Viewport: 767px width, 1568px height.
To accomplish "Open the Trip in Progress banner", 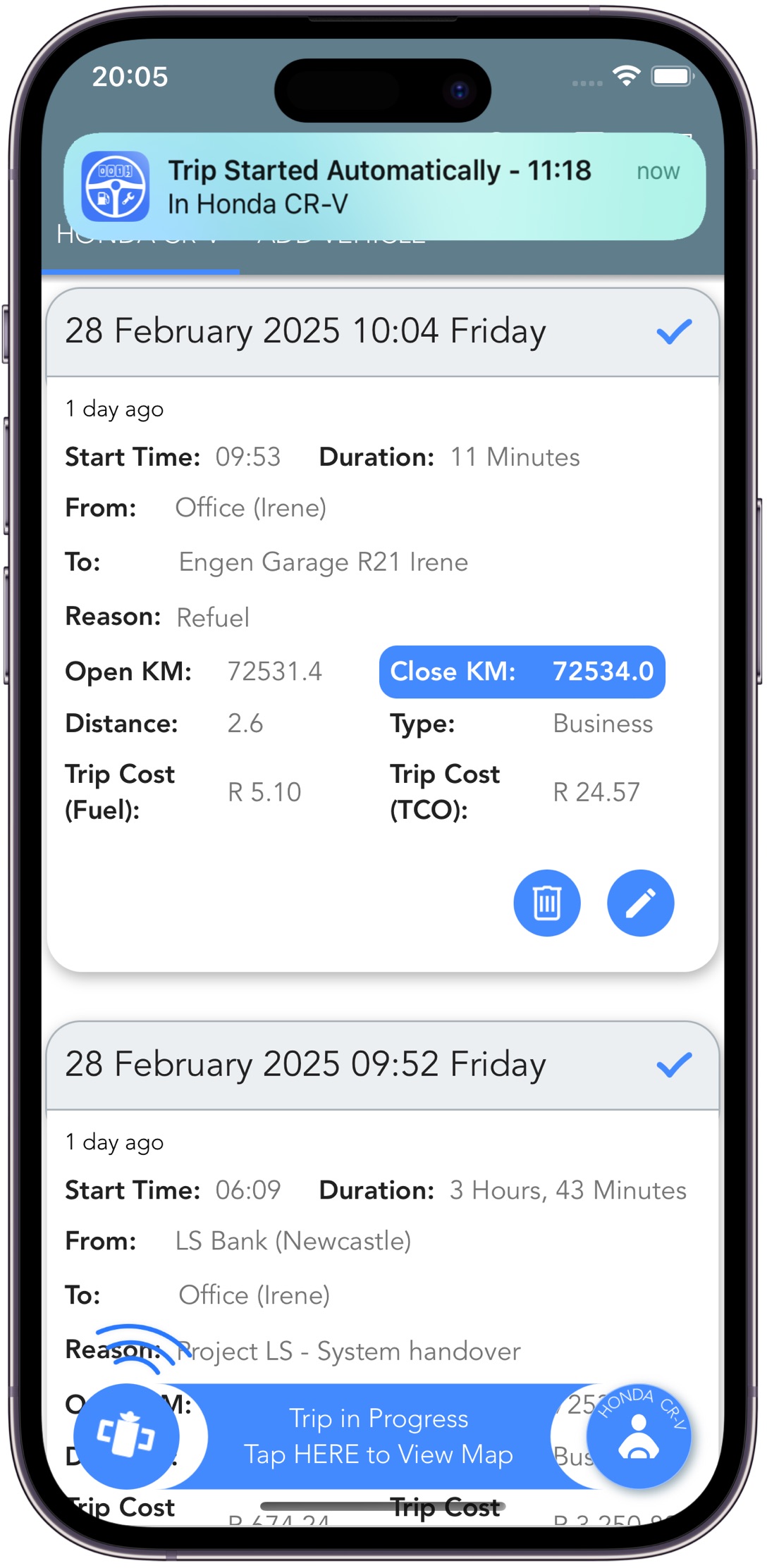I will click(379, 1419).
